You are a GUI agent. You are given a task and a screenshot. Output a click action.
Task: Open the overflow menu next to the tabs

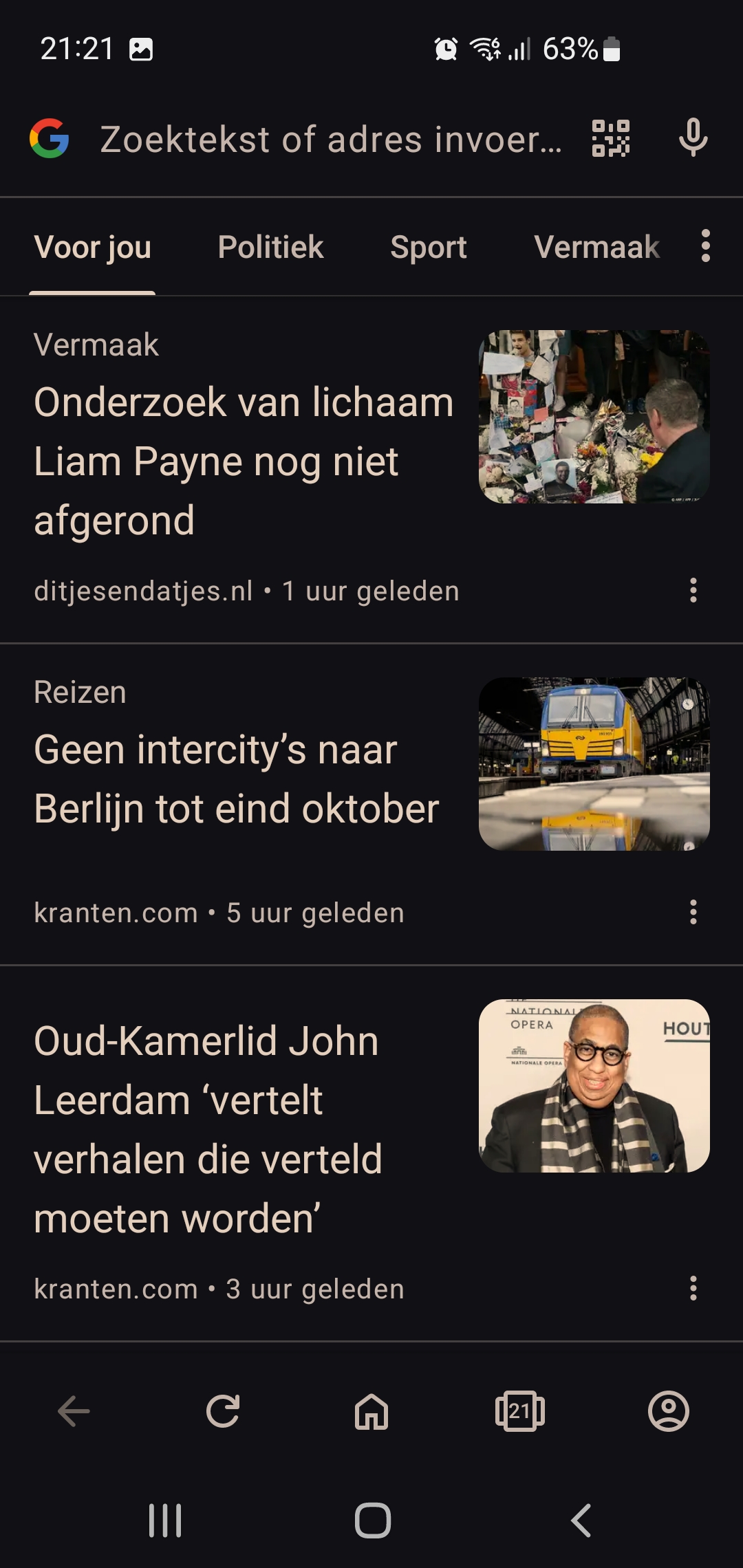(705, 246)
